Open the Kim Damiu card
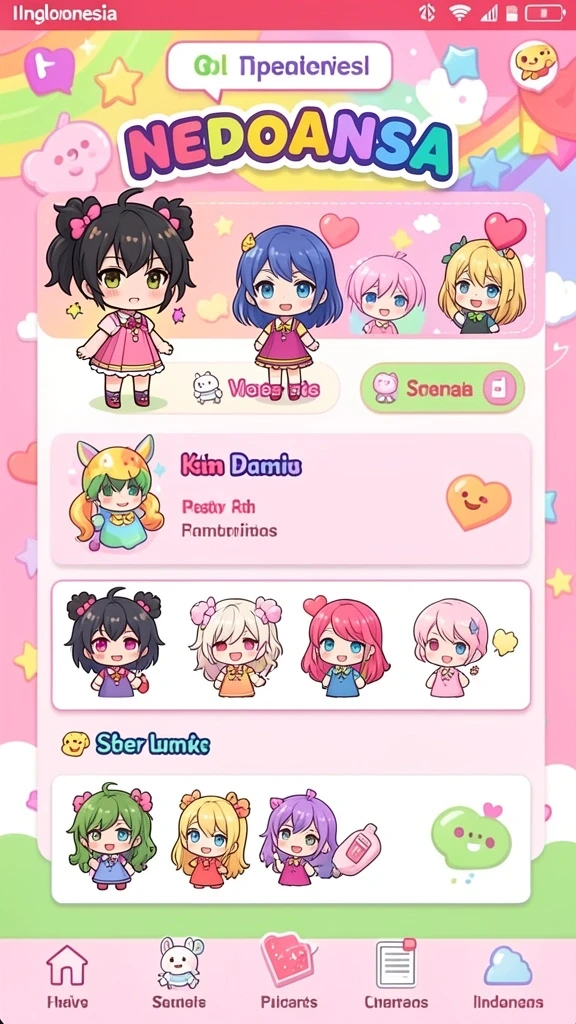 click(291, 499)
